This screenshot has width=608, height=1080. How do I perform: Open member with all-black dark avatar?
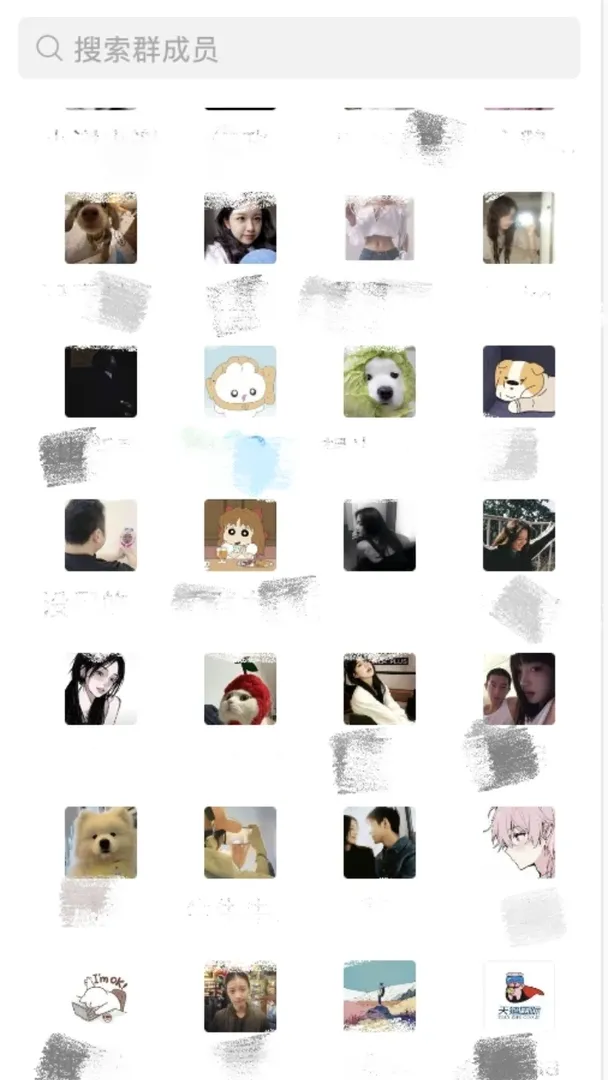pyautogui.click(x=101, y=382)
